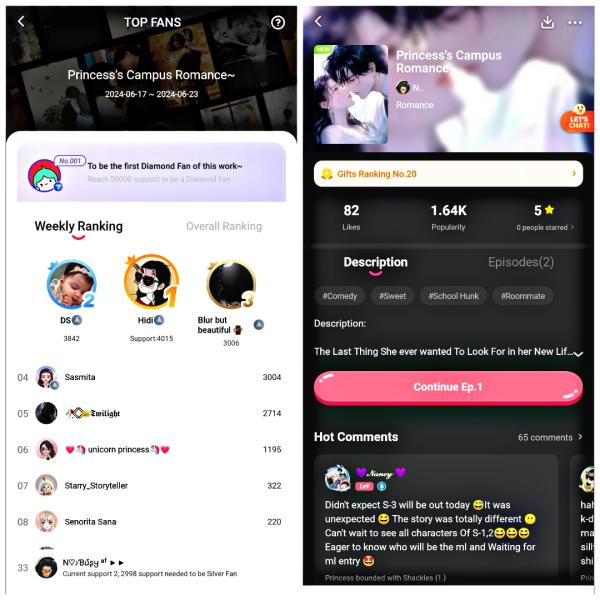
Task: Open top fan Hidi's profile
Action: 151,283
